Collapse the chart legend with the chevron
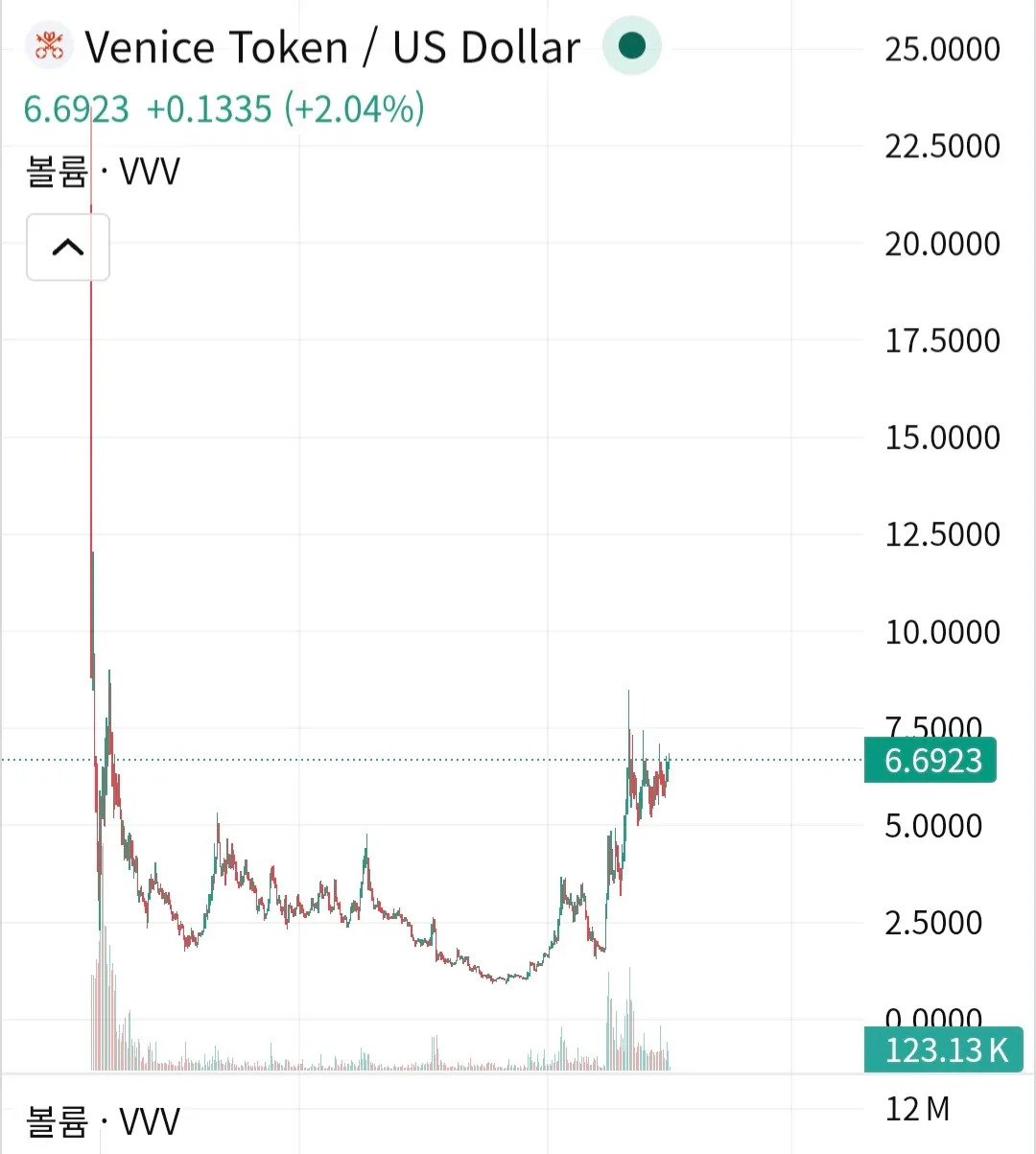 coord(68,247)
